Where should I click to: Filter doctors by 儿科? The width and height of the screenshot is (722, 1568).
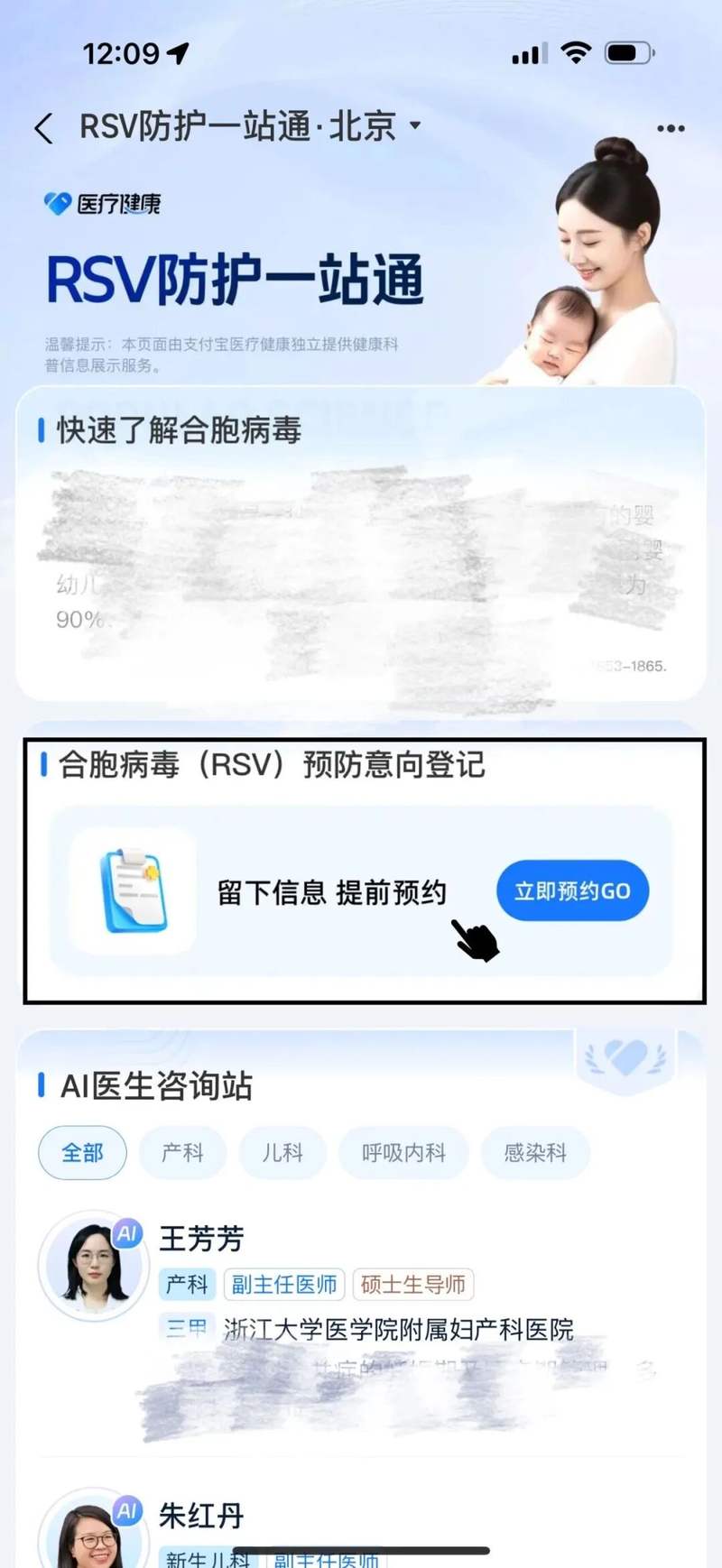[282, 1153]
